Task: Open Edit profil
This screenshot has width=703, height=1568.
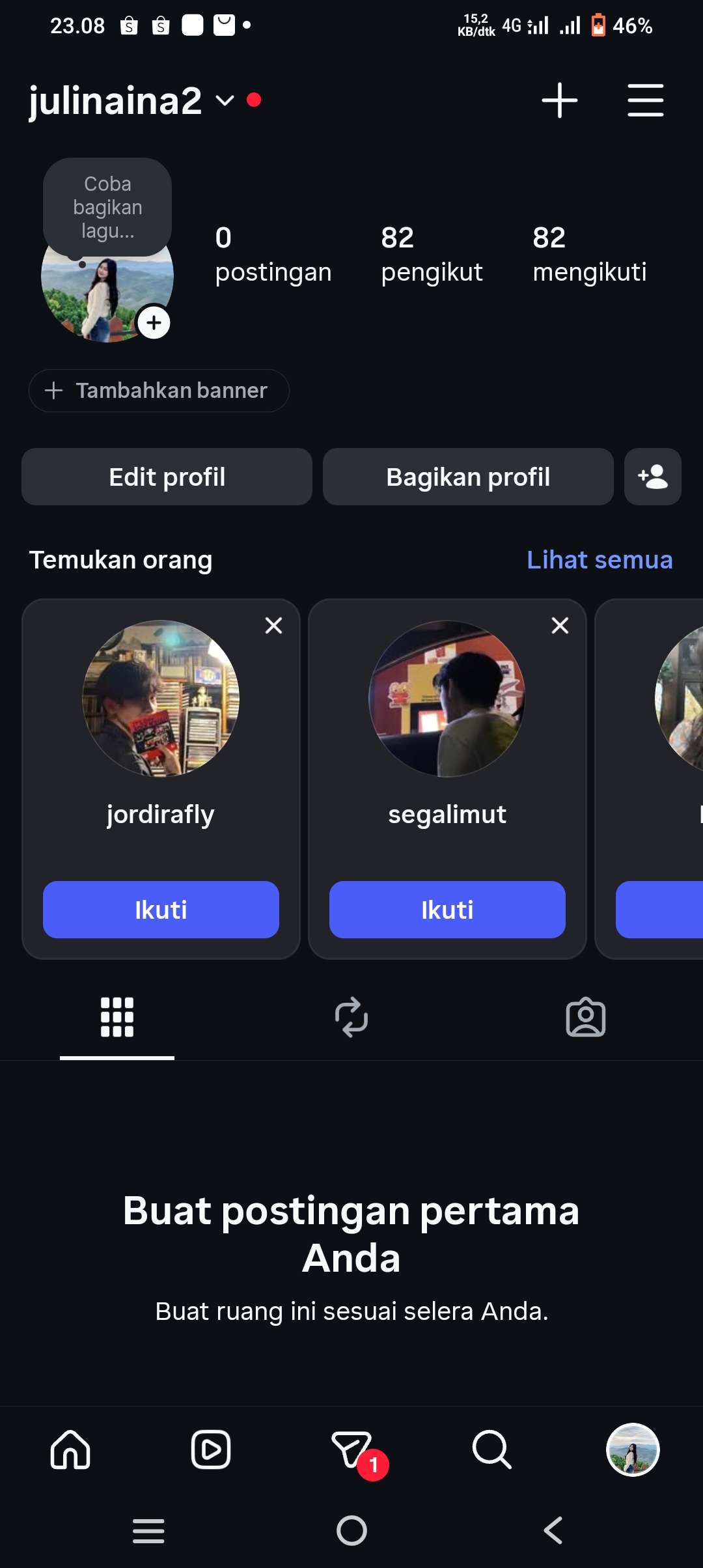Action: click(167, 477)
